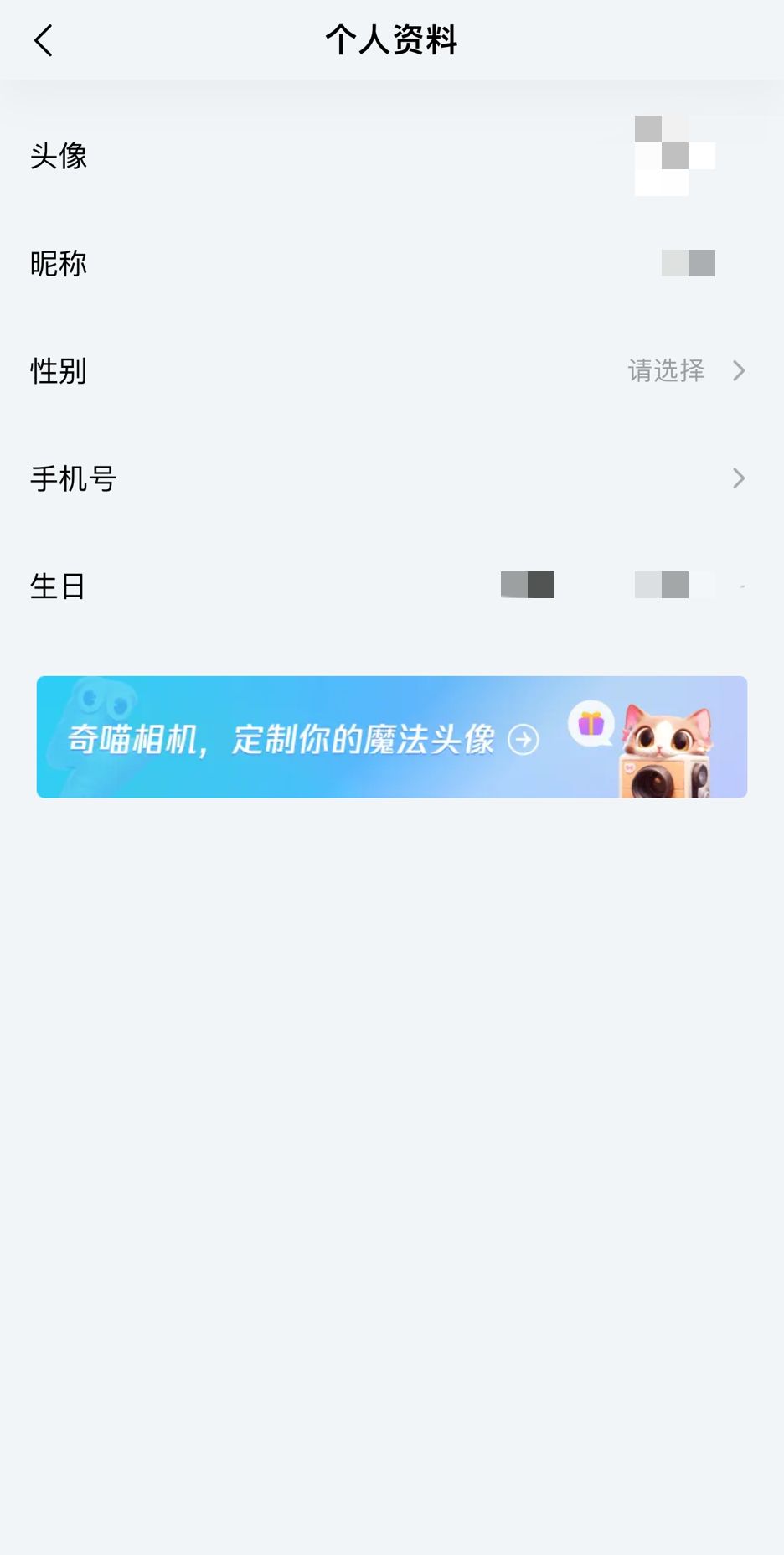Open the 手机号 phone number row
The width and height of the screenshot is (784, 1555).
pyautogui.click(x=392, y=478)
